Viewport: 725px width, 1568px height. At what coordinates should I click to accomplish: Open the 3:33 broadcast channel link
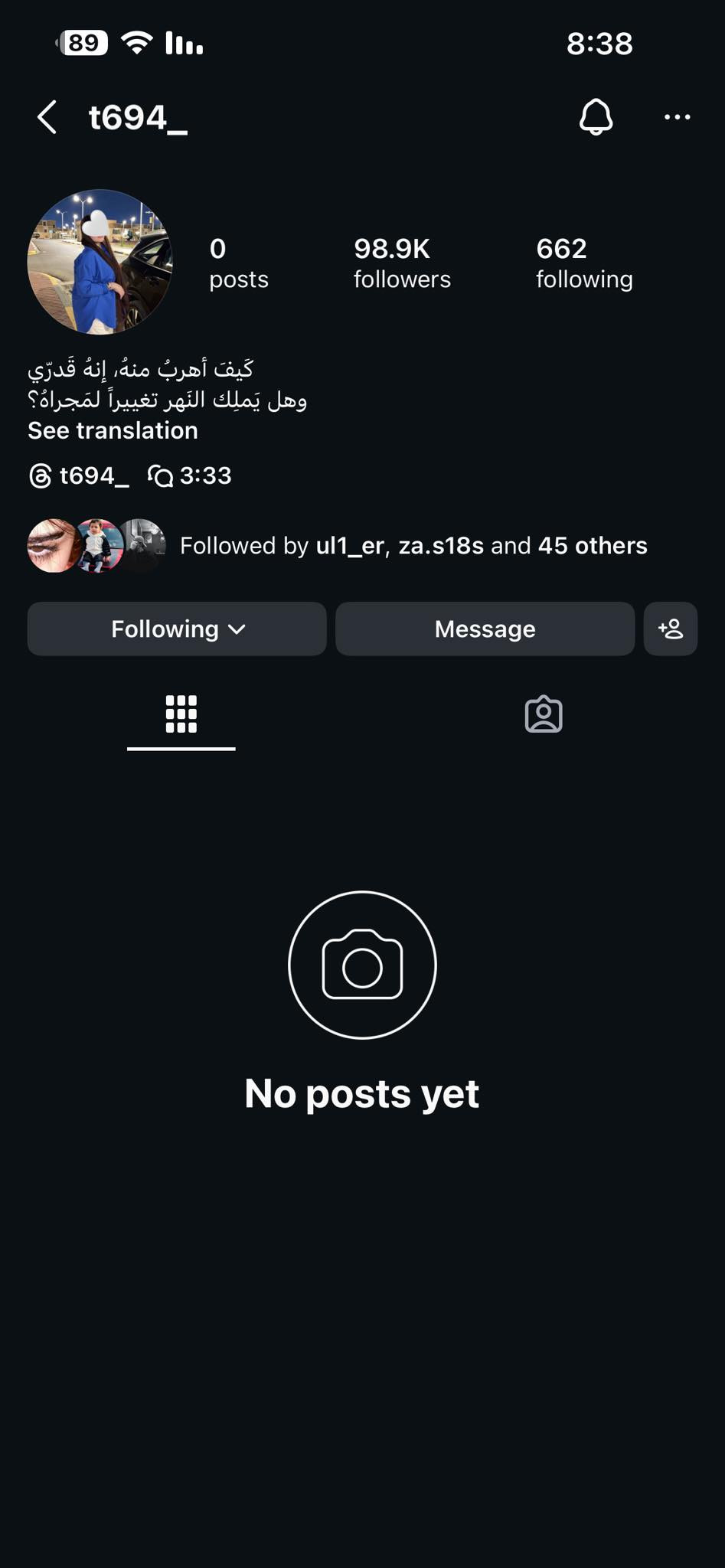[190, 475]
